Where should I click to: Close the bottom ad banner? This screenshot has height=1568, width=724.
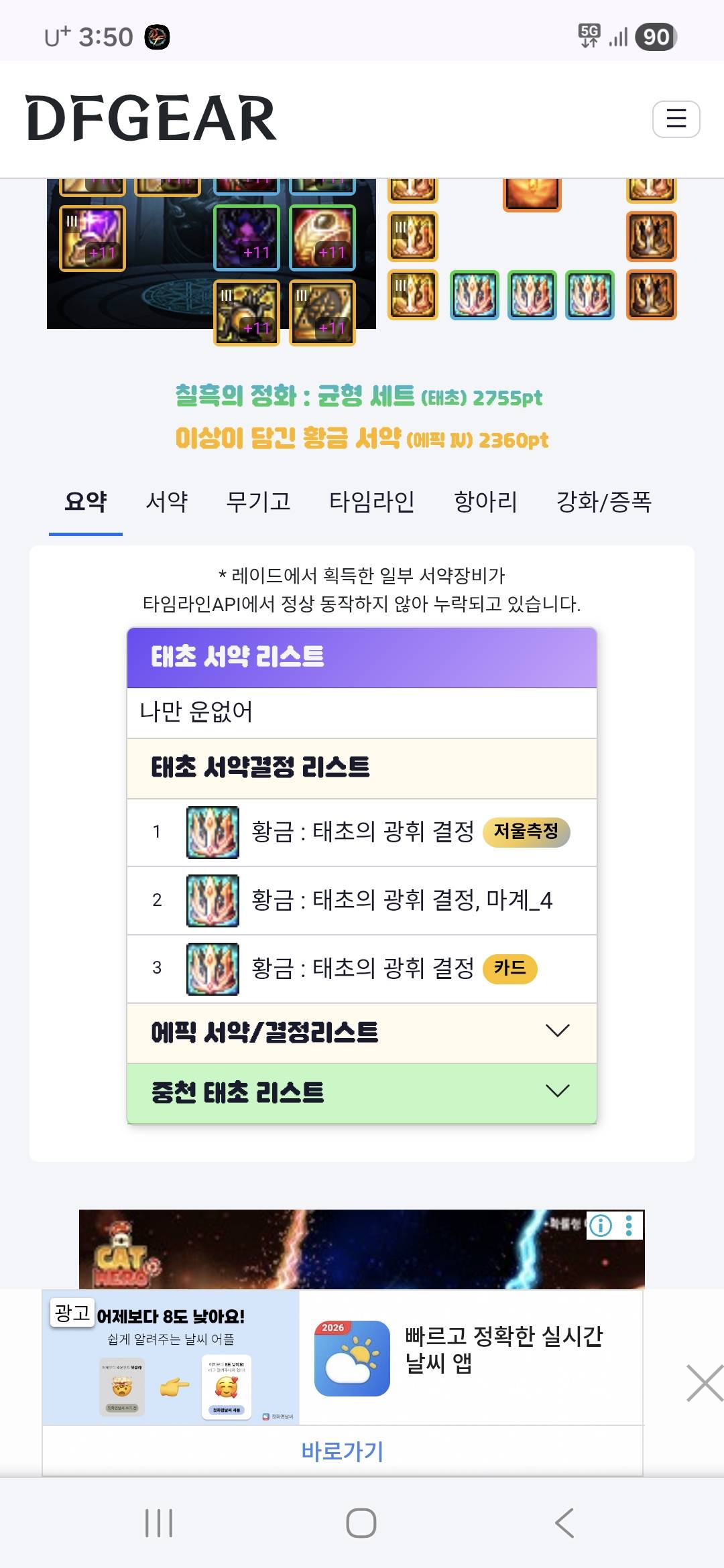704,1384
